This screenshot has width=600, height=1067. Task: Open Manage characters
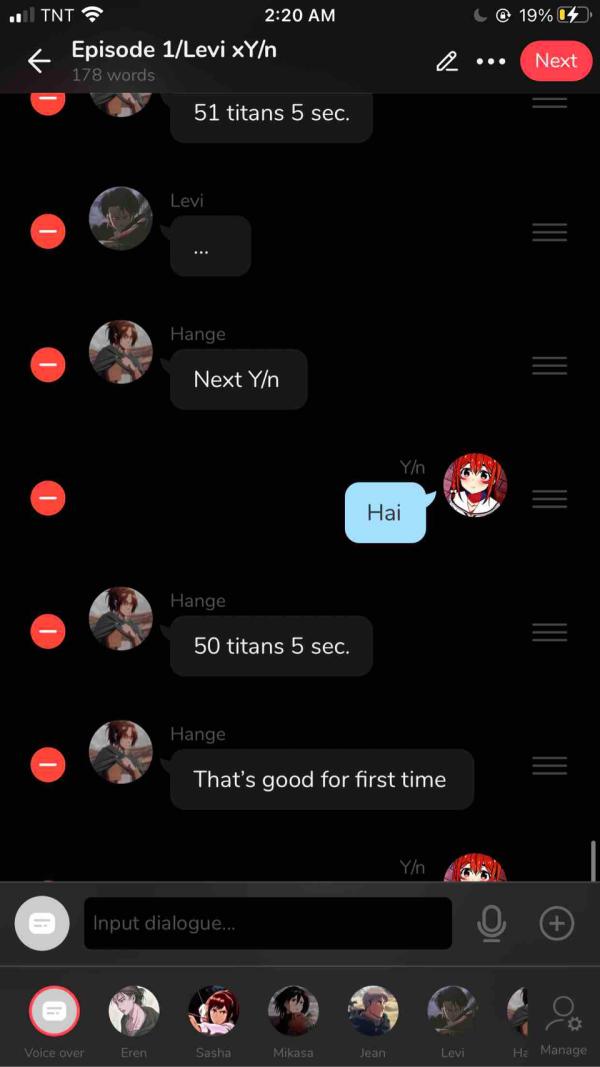(x=563, y=1022)
